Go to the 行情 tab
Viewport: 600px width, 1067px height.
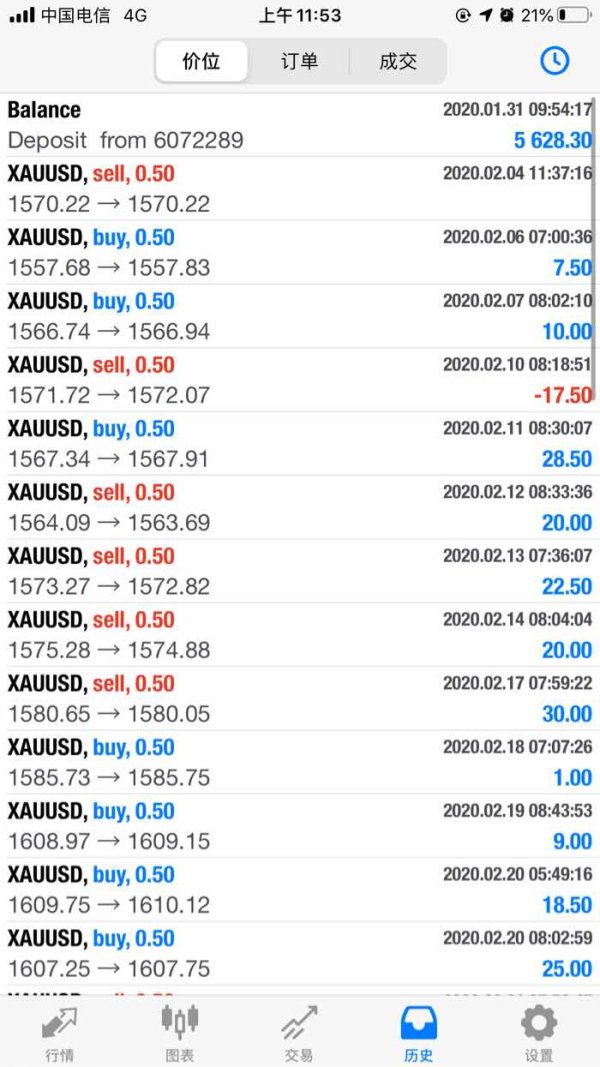59,1032
